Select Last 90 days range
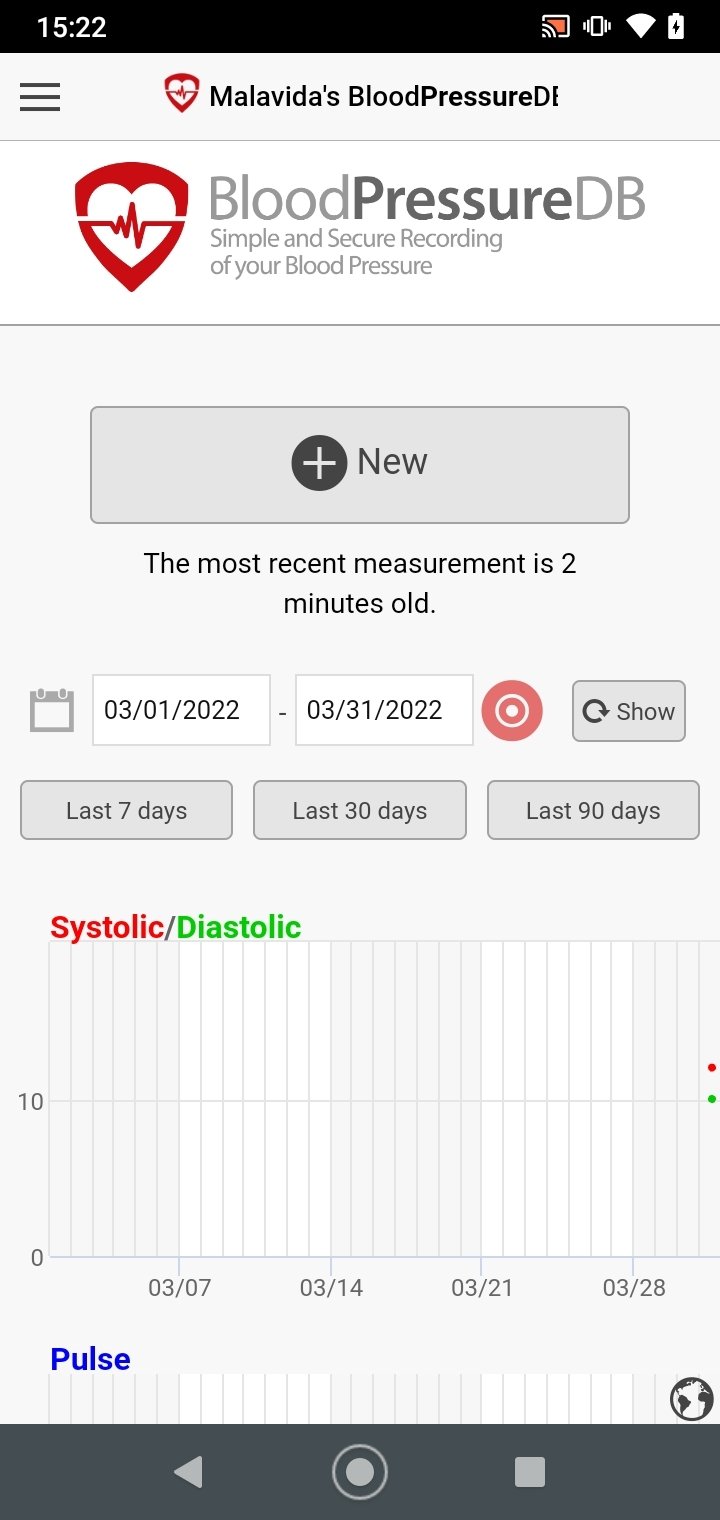This screenshot has width=720, height=1520. 593,810
